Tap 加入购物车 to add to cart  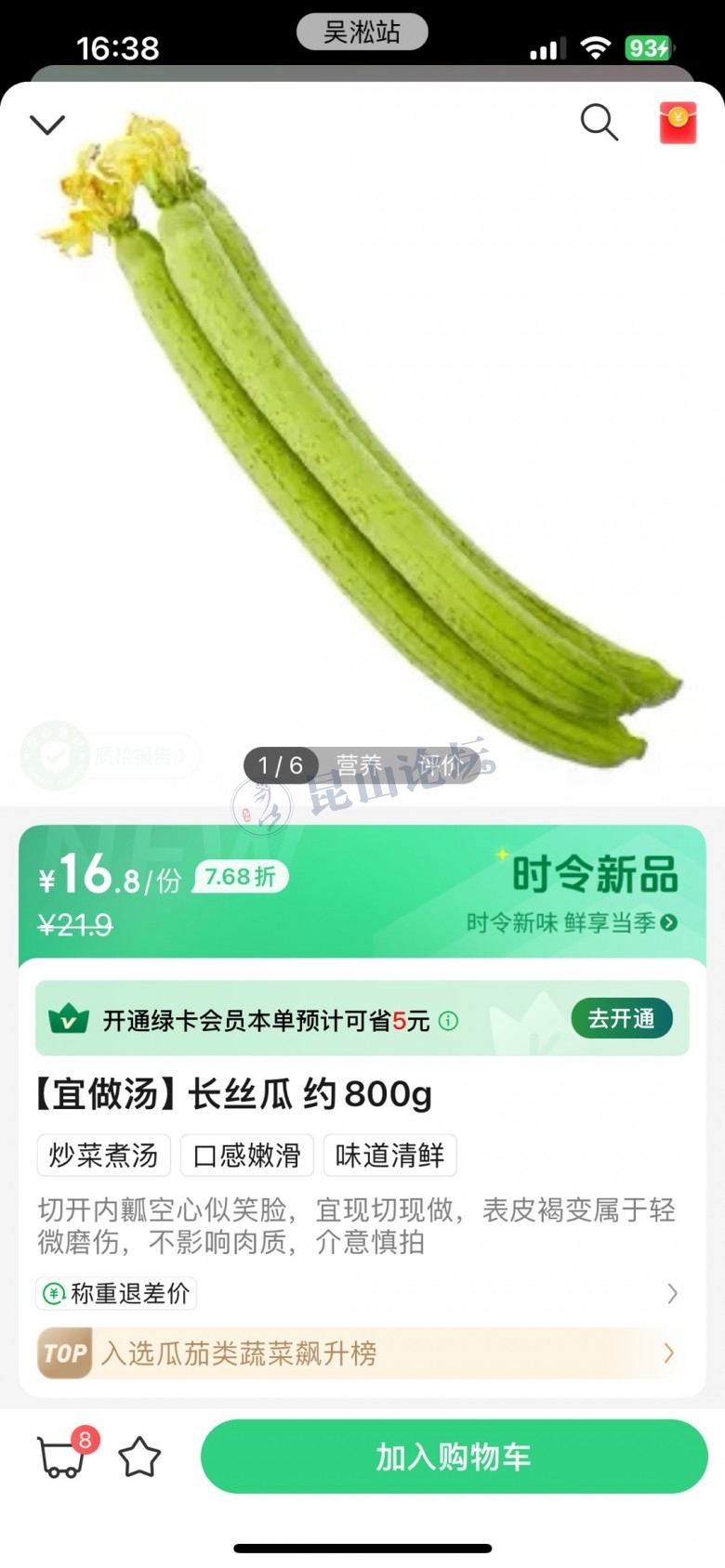pyautogui.click(x=454, y=1457)
